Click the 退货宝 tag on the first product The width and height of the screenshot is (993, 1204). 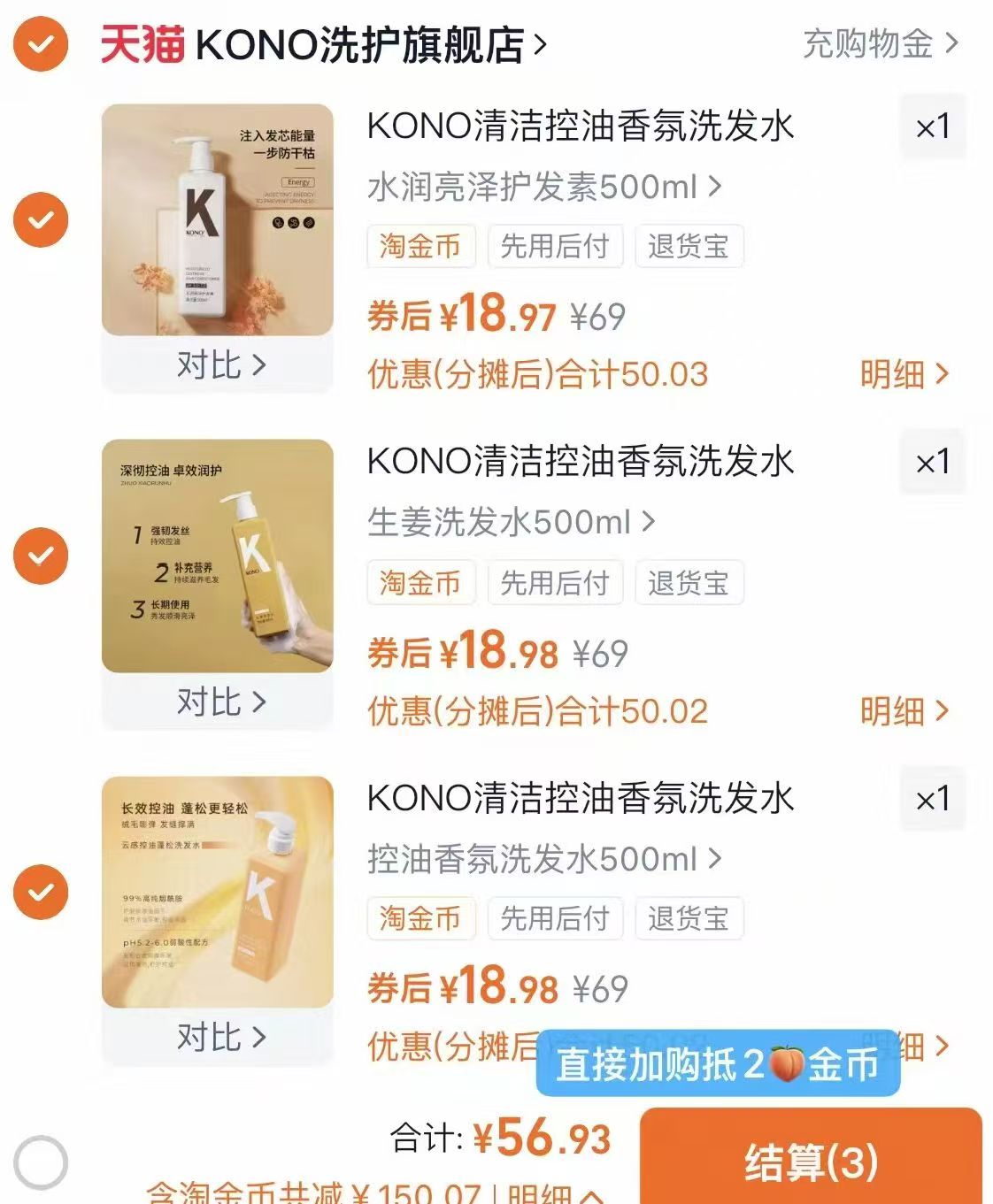click(x=689, y=247)
